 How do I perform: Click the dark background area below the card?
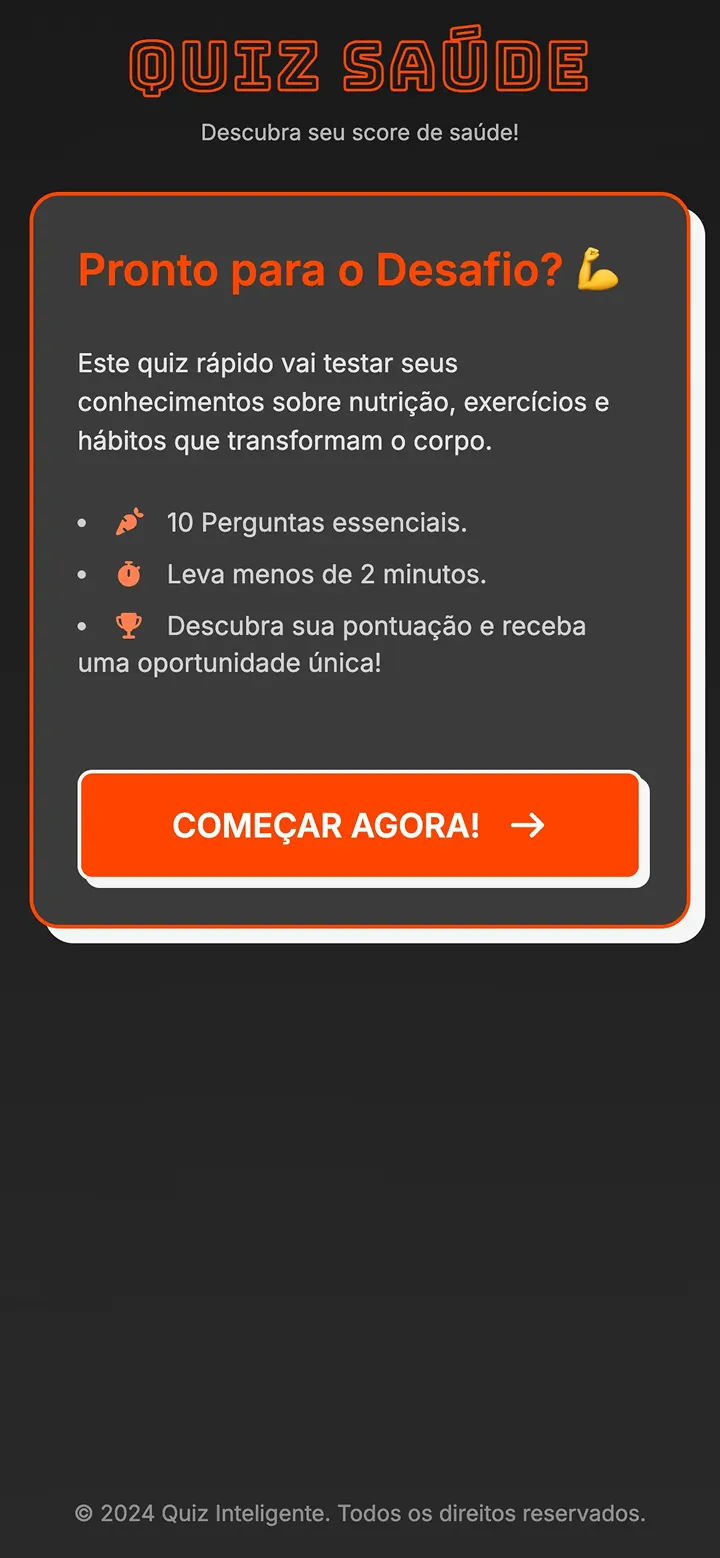pos(360,1150)
